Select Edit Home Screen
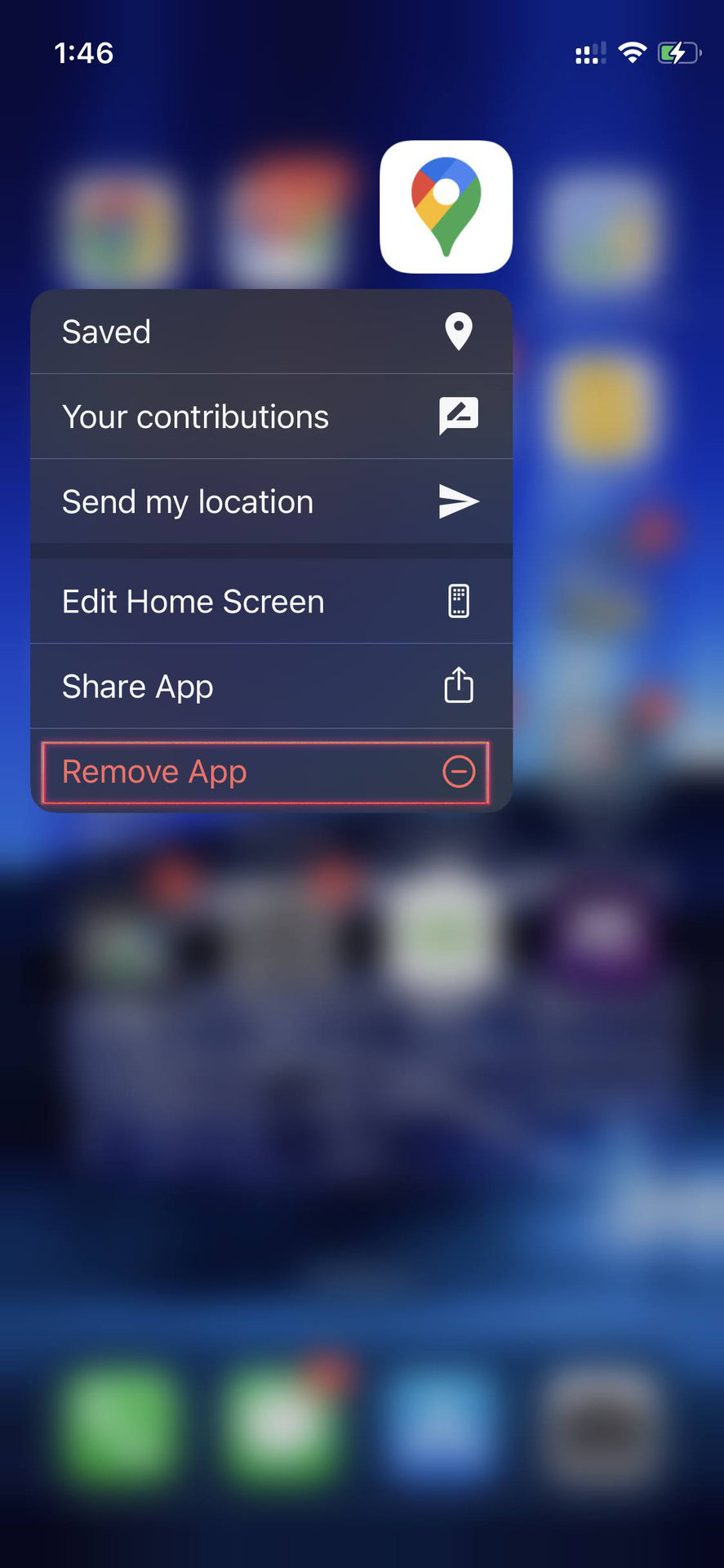The height and width of the screenshot is (1568, 724). coord(270,602)
